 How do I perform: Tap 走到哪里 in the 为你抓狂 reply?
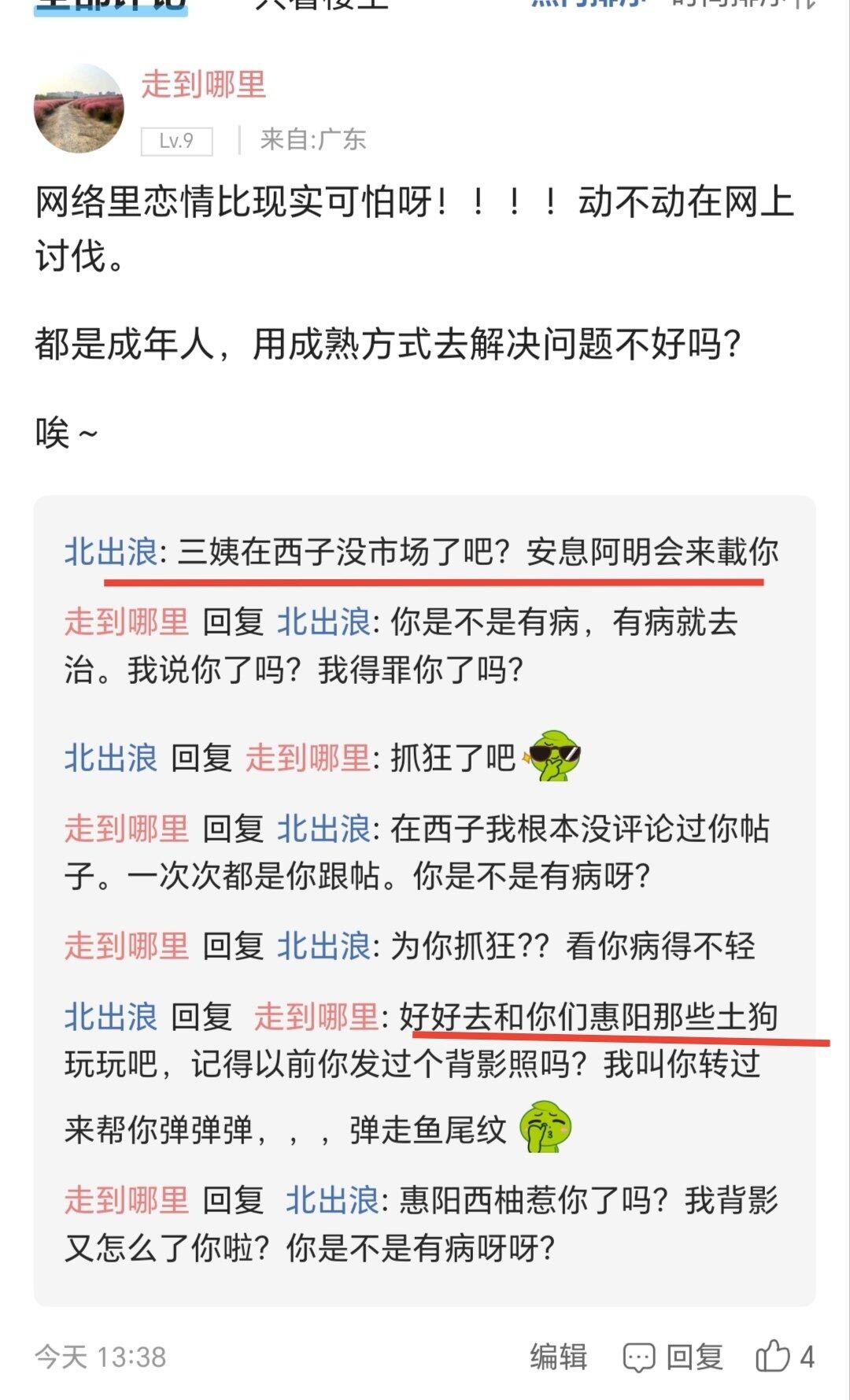127,945
